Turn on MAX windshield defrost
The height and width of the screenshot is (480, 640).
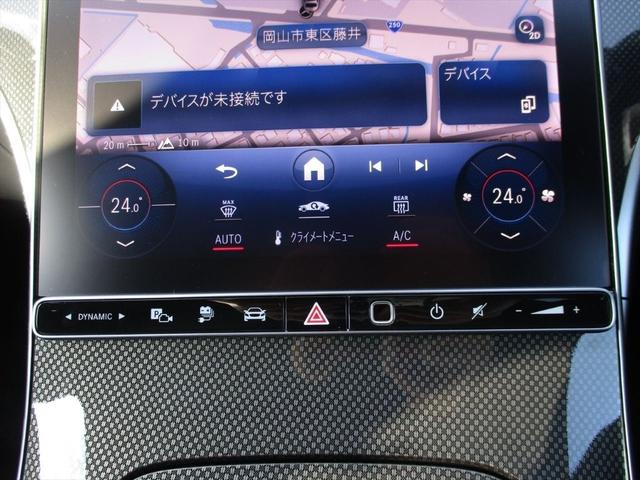point(229,208)
